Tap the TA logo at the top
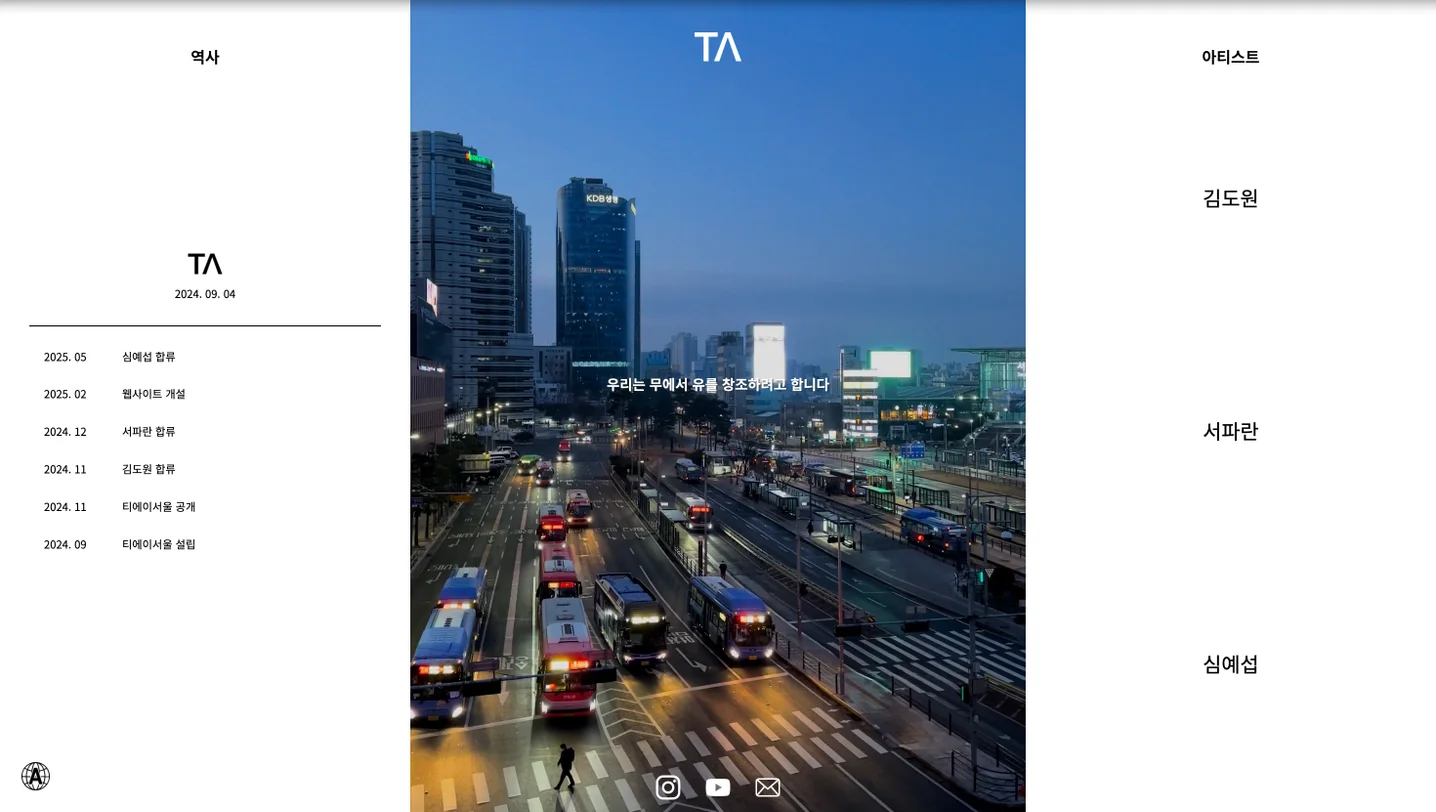Image resolution: width=1436 pixels, height=812 pixels. [x=718, y=47]
